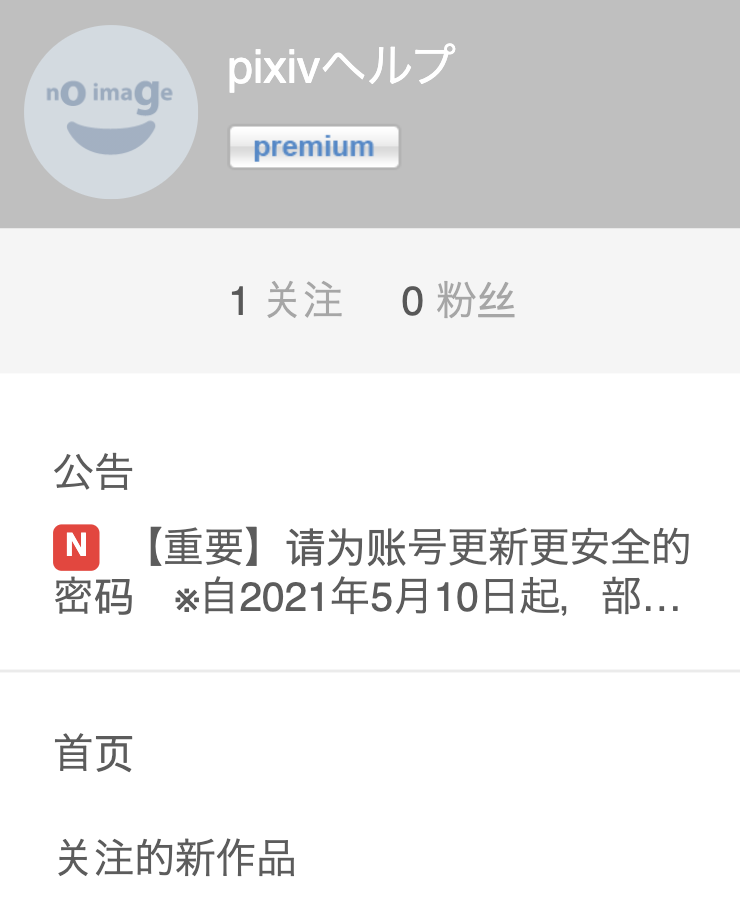
Task: View the 0 粉丝 followers list
Action: click(x=458, y=301)
